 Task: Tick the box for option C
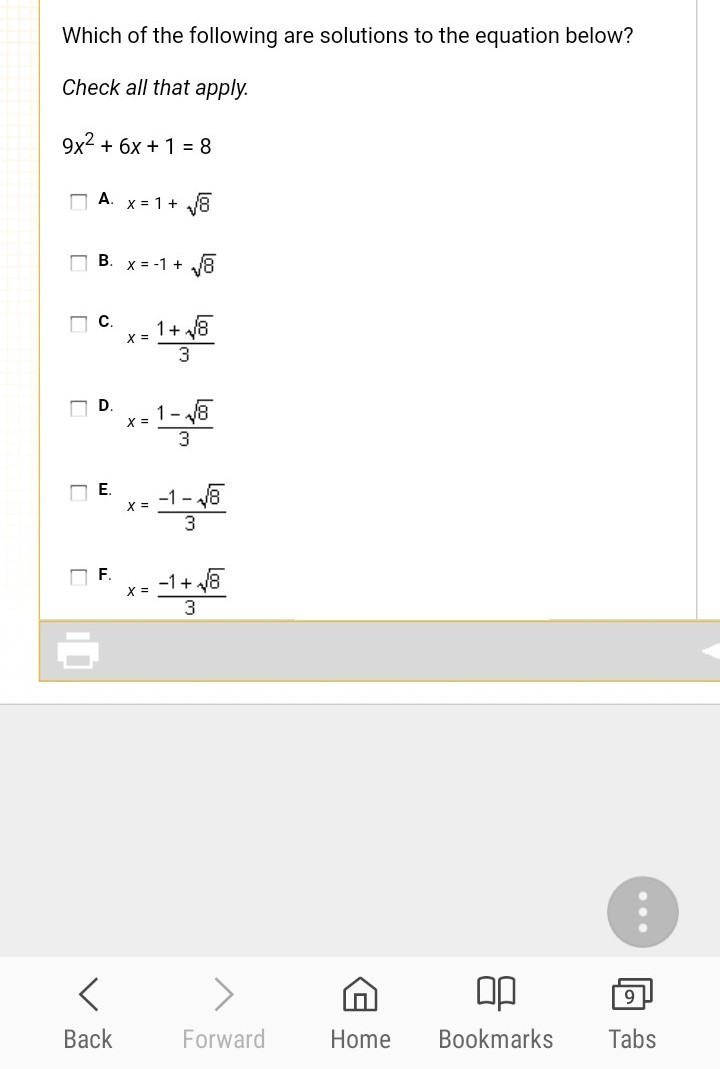pyautogui.click(x=78, y=324)
